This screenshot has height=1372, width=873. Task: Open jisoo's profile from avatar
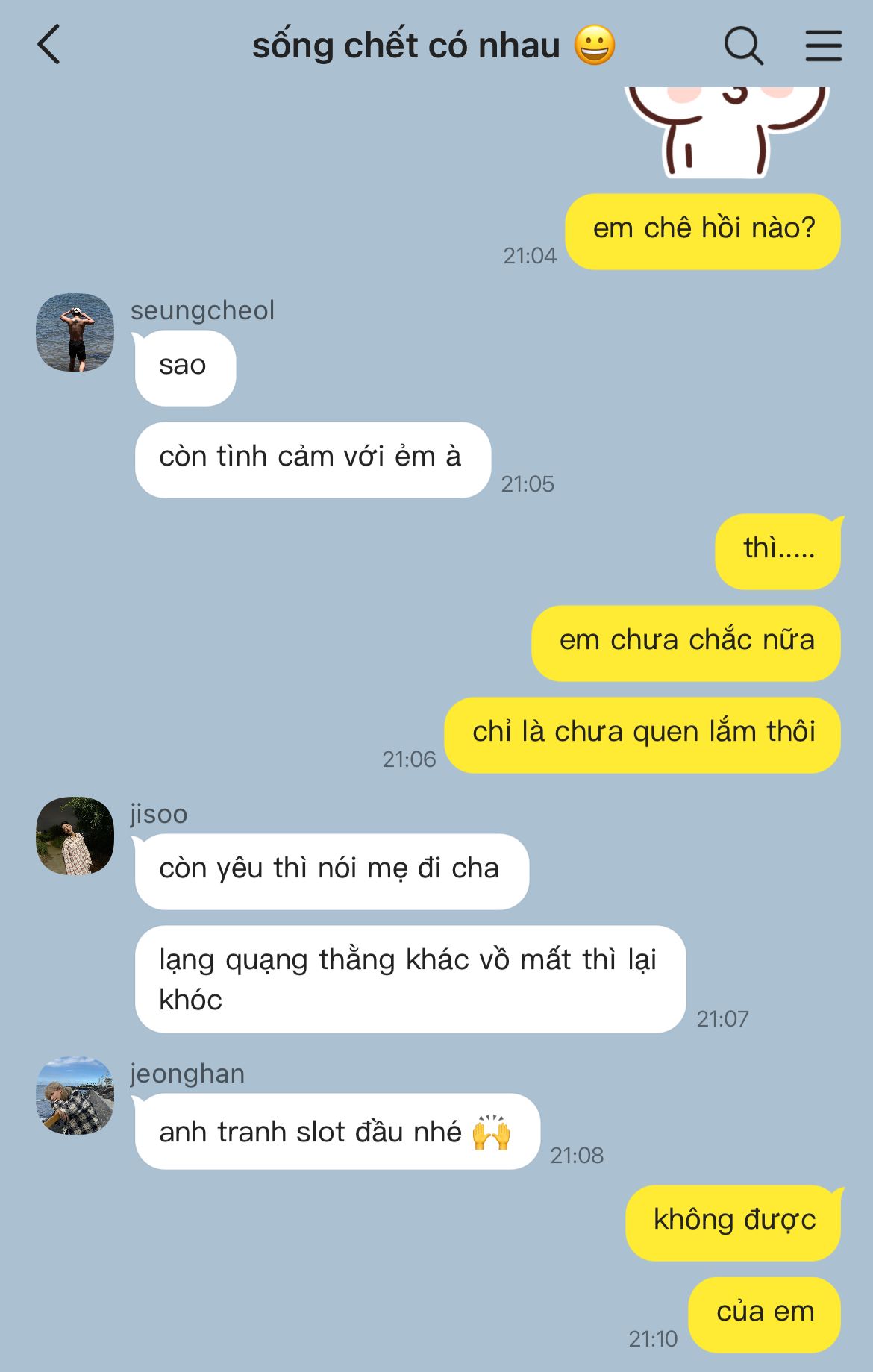pyautogui.click(x=75, y=836)
